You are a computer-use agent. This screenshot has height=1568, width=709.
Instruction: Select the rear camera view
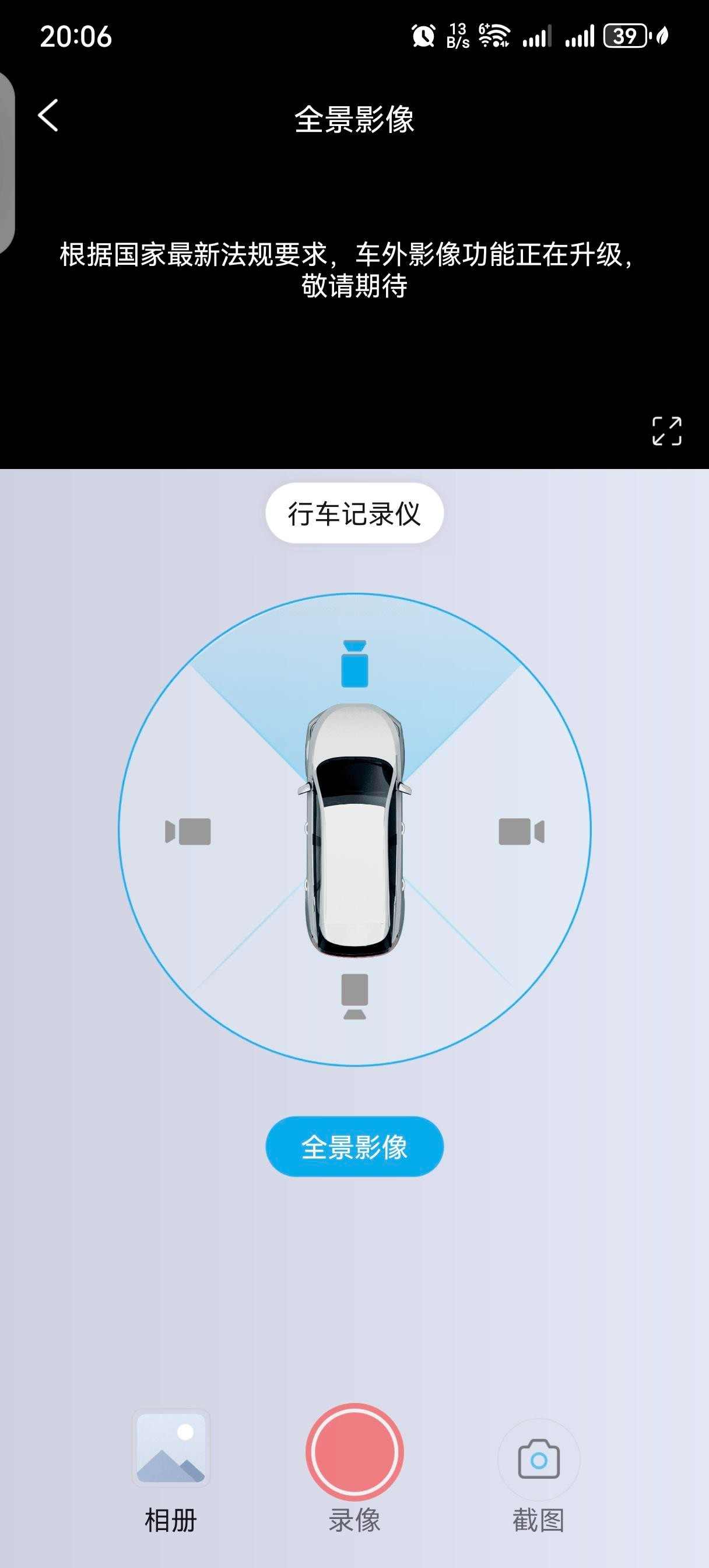coord(354,996)
